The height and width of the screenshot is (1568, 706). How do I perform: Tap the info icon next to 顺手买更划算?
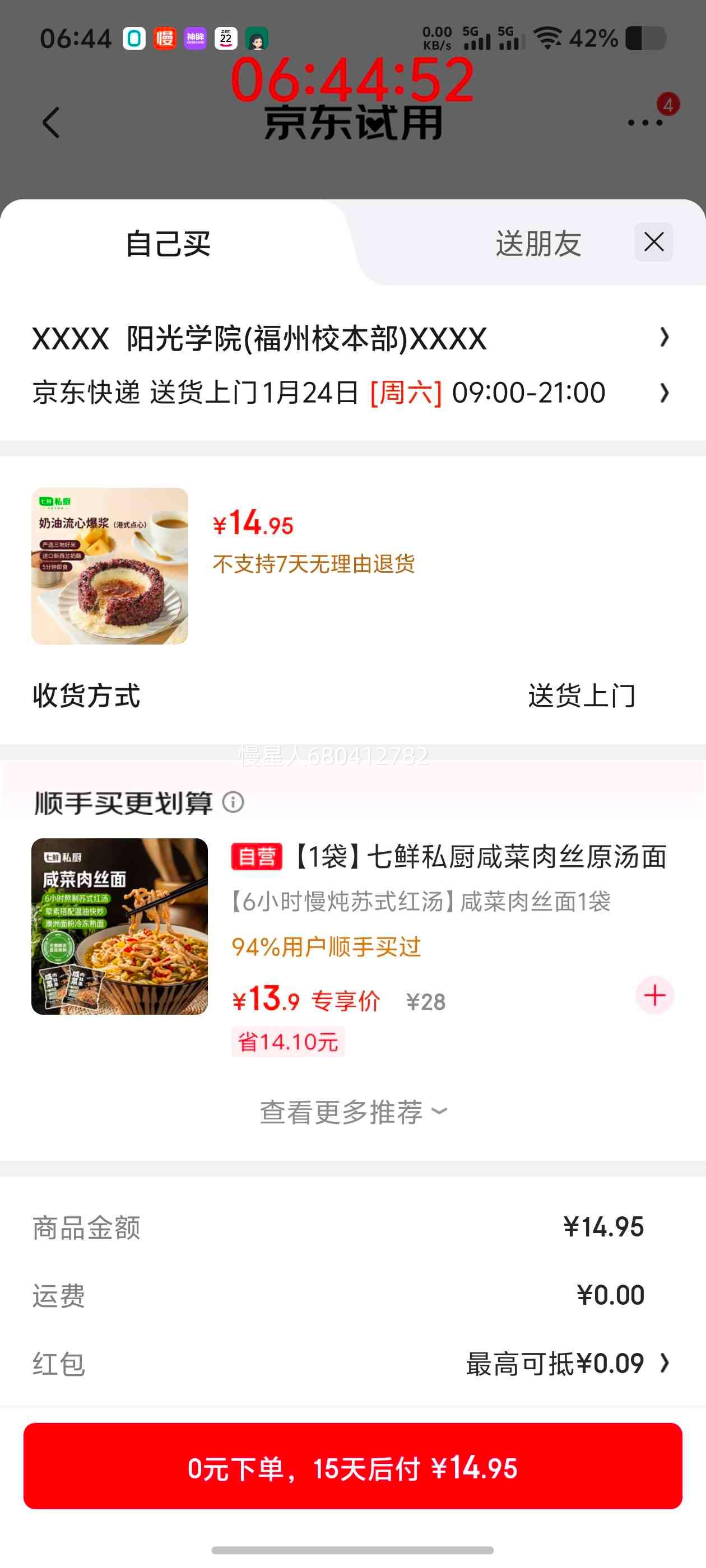[234, 804]
